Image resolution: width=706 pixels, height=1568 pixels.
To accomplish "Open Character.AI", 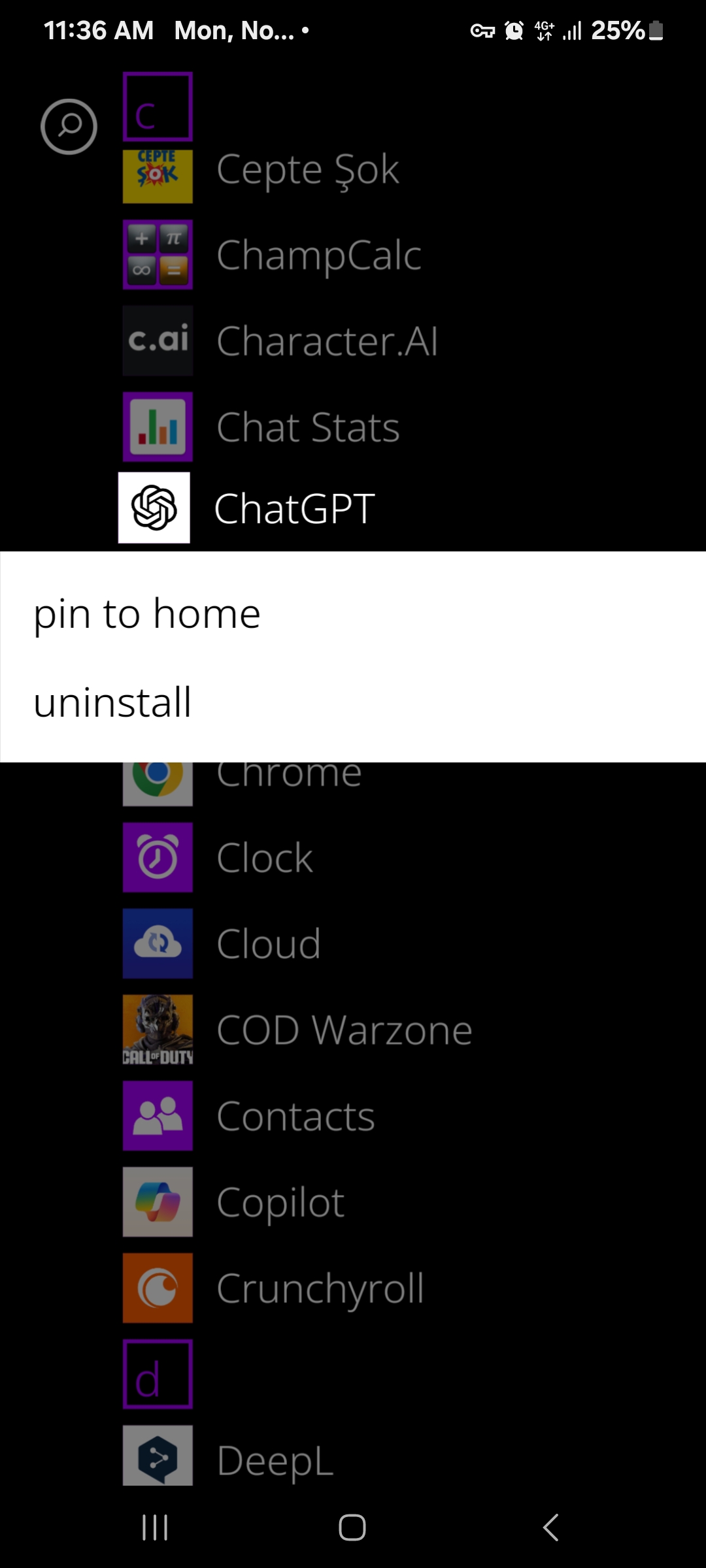I will pos(327,341).
